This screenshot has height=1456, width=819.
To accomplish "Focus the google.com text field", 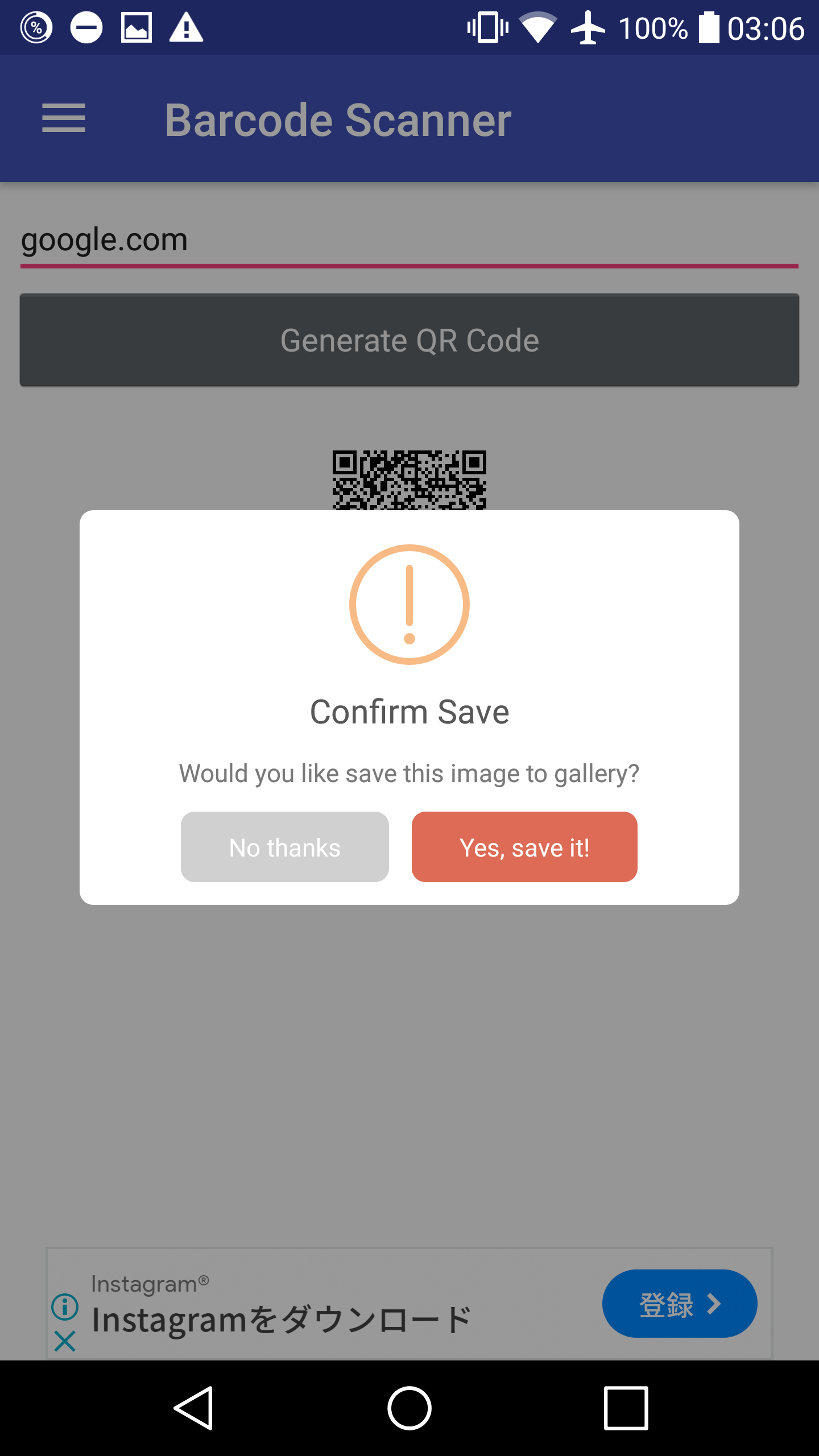I will [x=409, y=240].
